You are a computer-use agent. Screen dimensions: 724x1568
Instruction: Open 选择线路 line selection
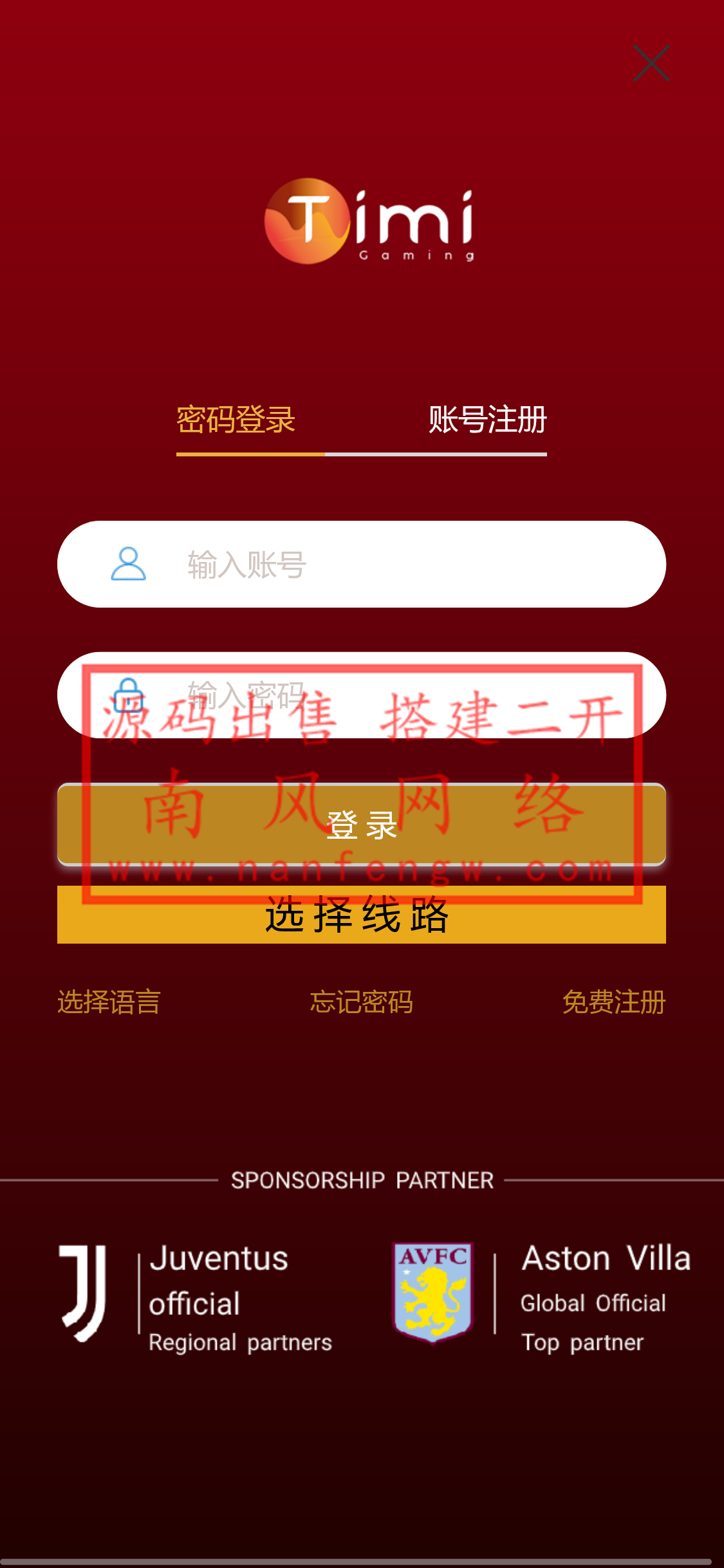(x=361, y=915)
